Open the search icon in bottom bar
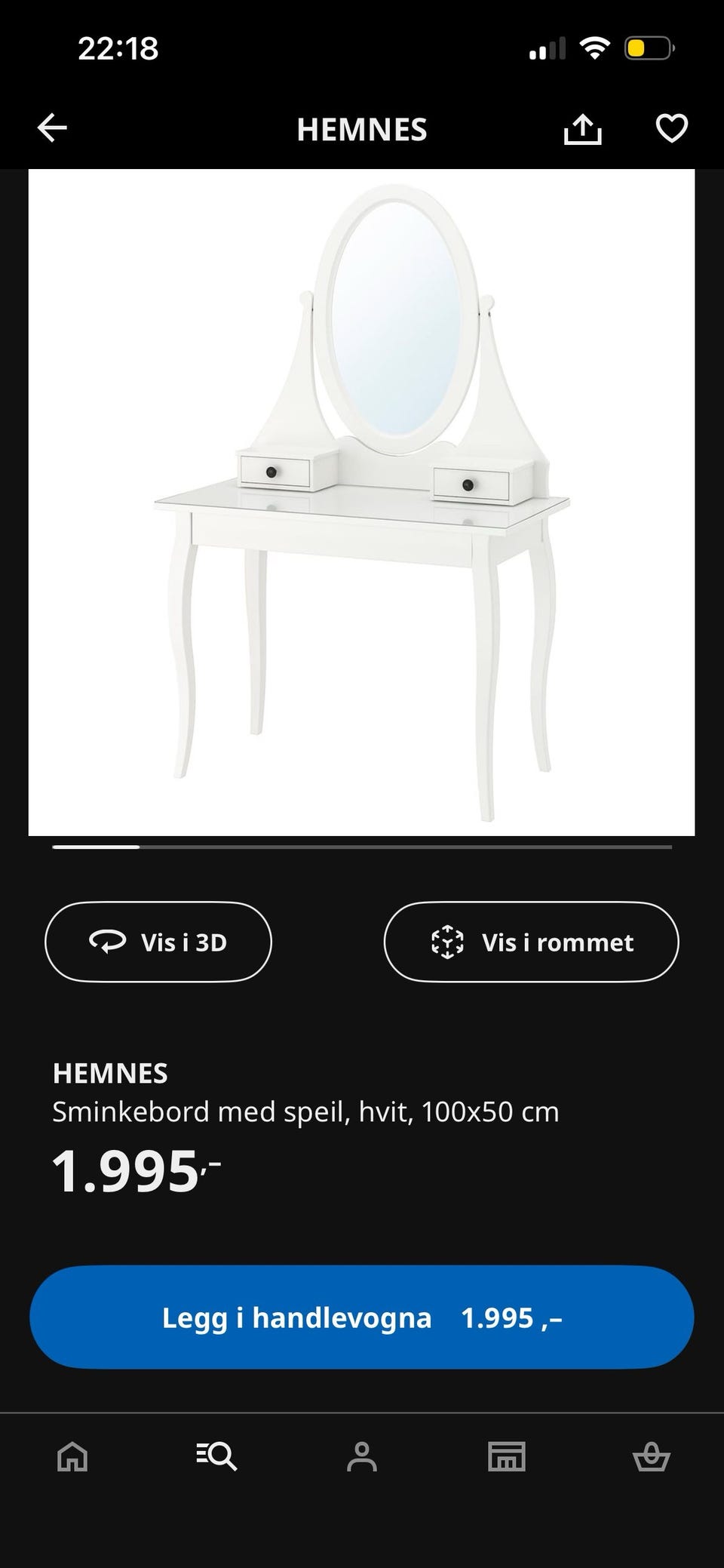 tap(217, 1456)
